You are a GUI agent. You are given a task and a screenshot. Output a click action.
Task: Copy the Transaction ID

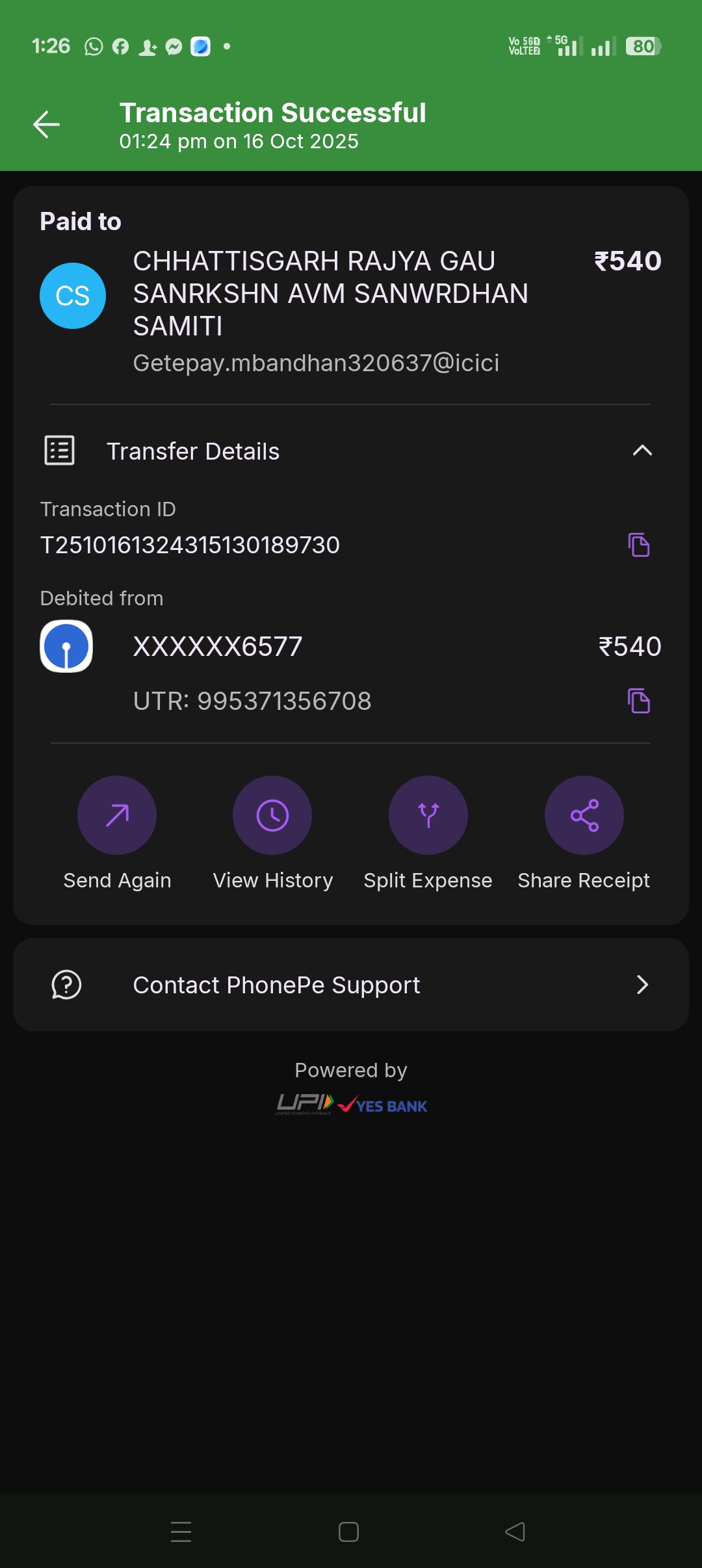[638, 545]
